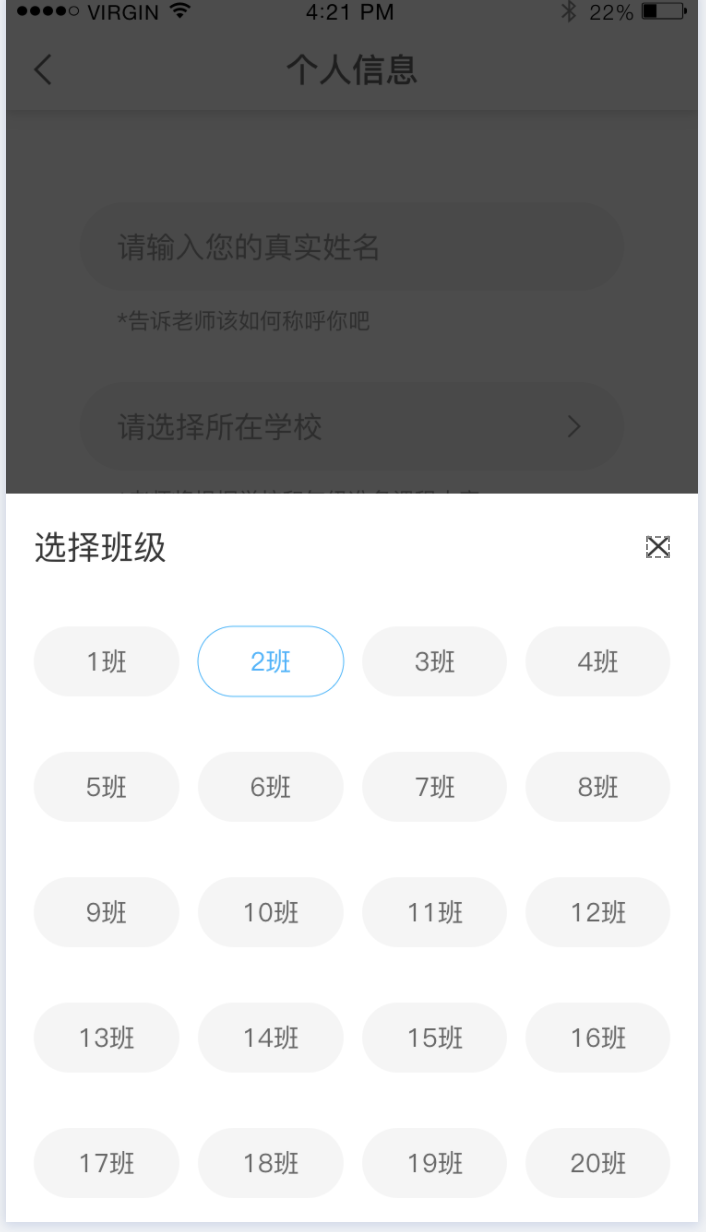
Task: Pick the 4班 option
Action: [597, 661]
